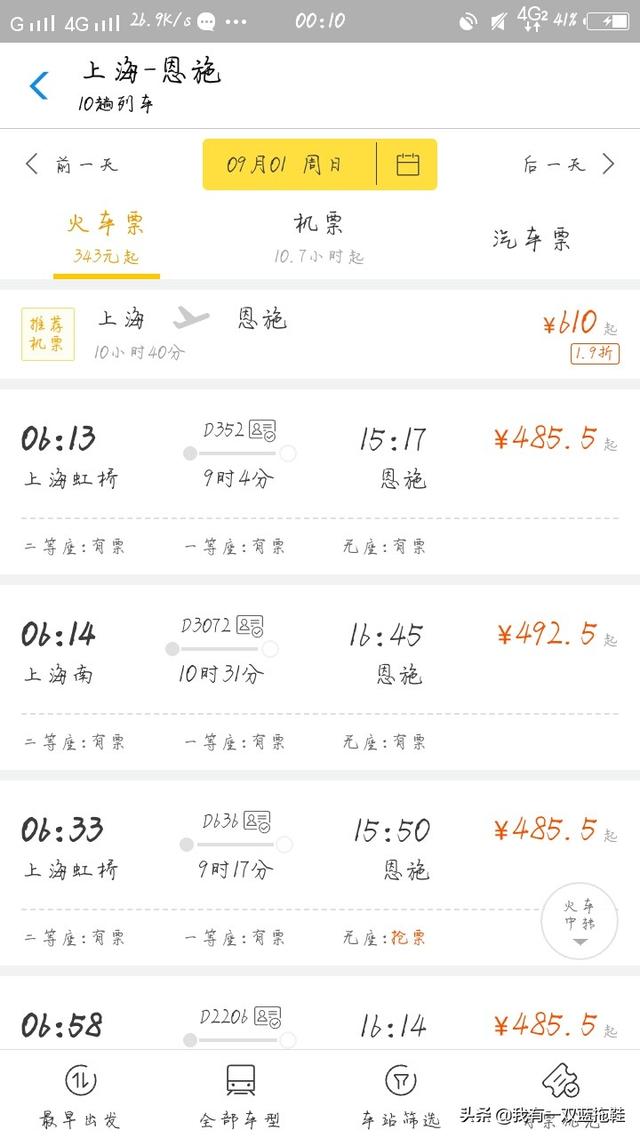Open the date picker showing 09月01 周日
Image resolution: width=640 pixels, height=1138 pixels.
tap(319, 165)
